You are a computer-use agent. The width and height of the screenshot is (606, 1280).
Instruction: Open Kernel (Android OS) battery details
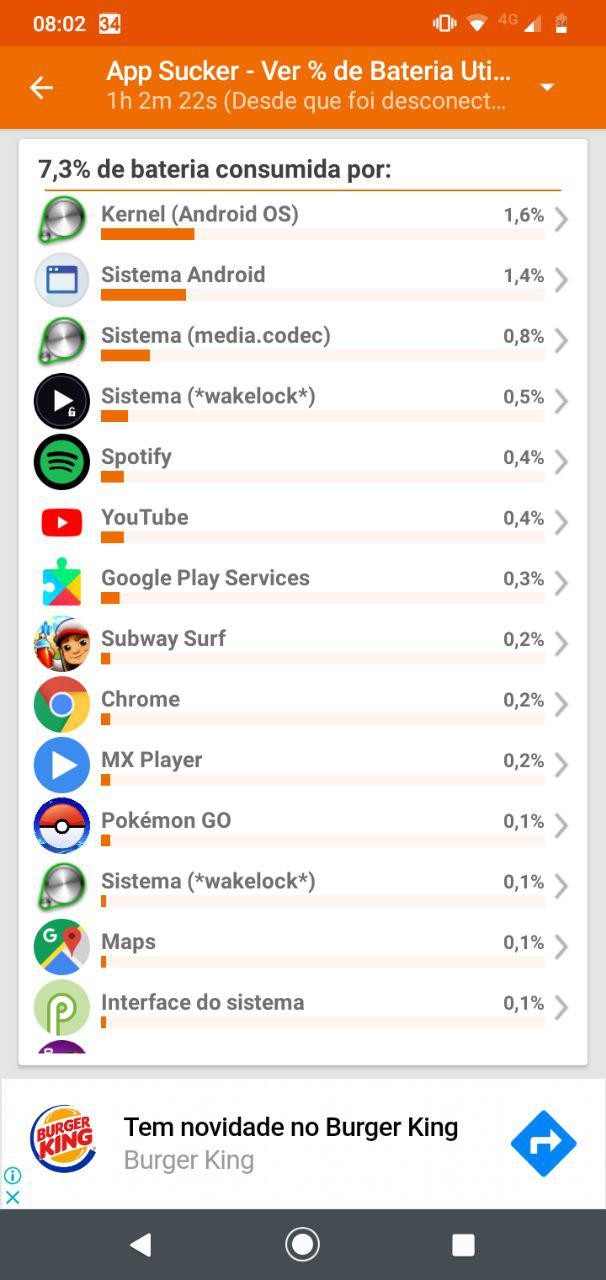(x=302, y=219)
